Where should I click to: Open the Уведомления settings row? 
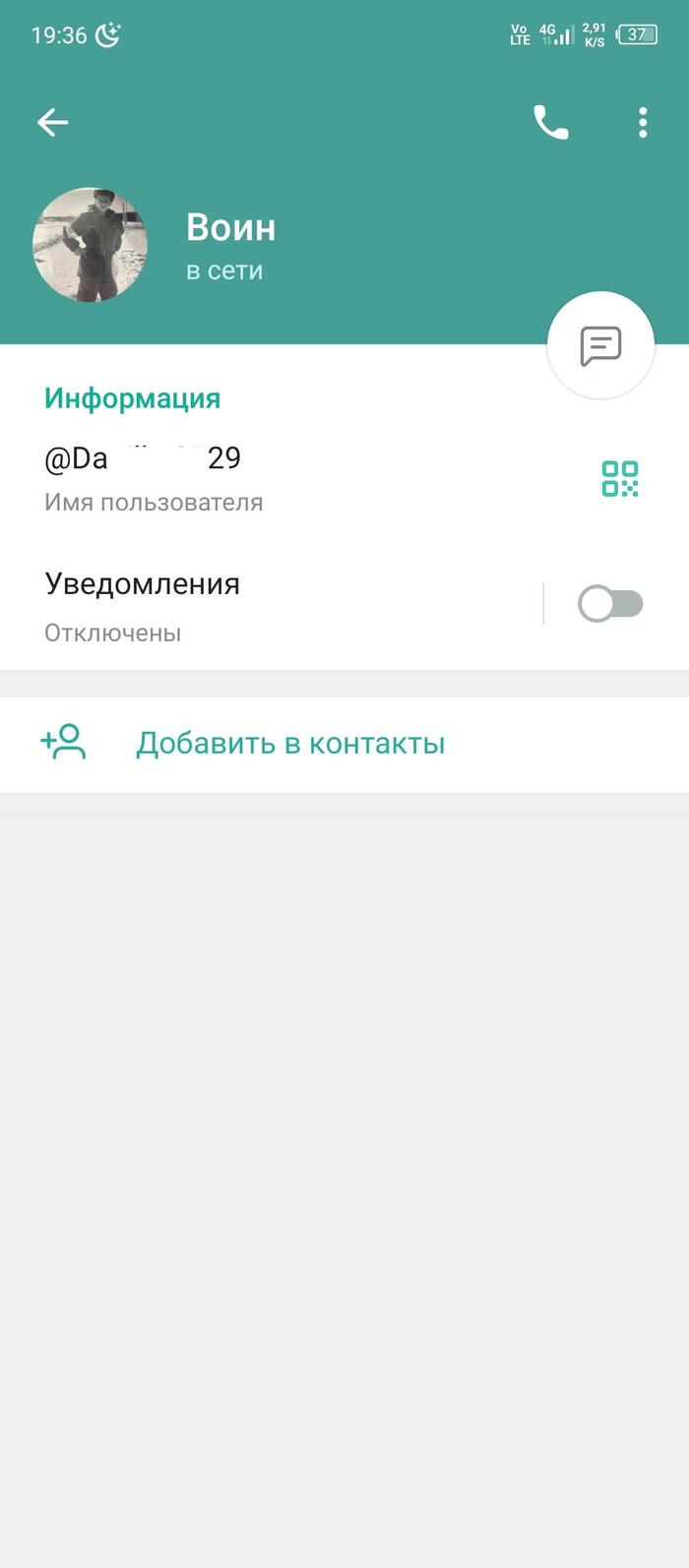(x=271, y=604)
